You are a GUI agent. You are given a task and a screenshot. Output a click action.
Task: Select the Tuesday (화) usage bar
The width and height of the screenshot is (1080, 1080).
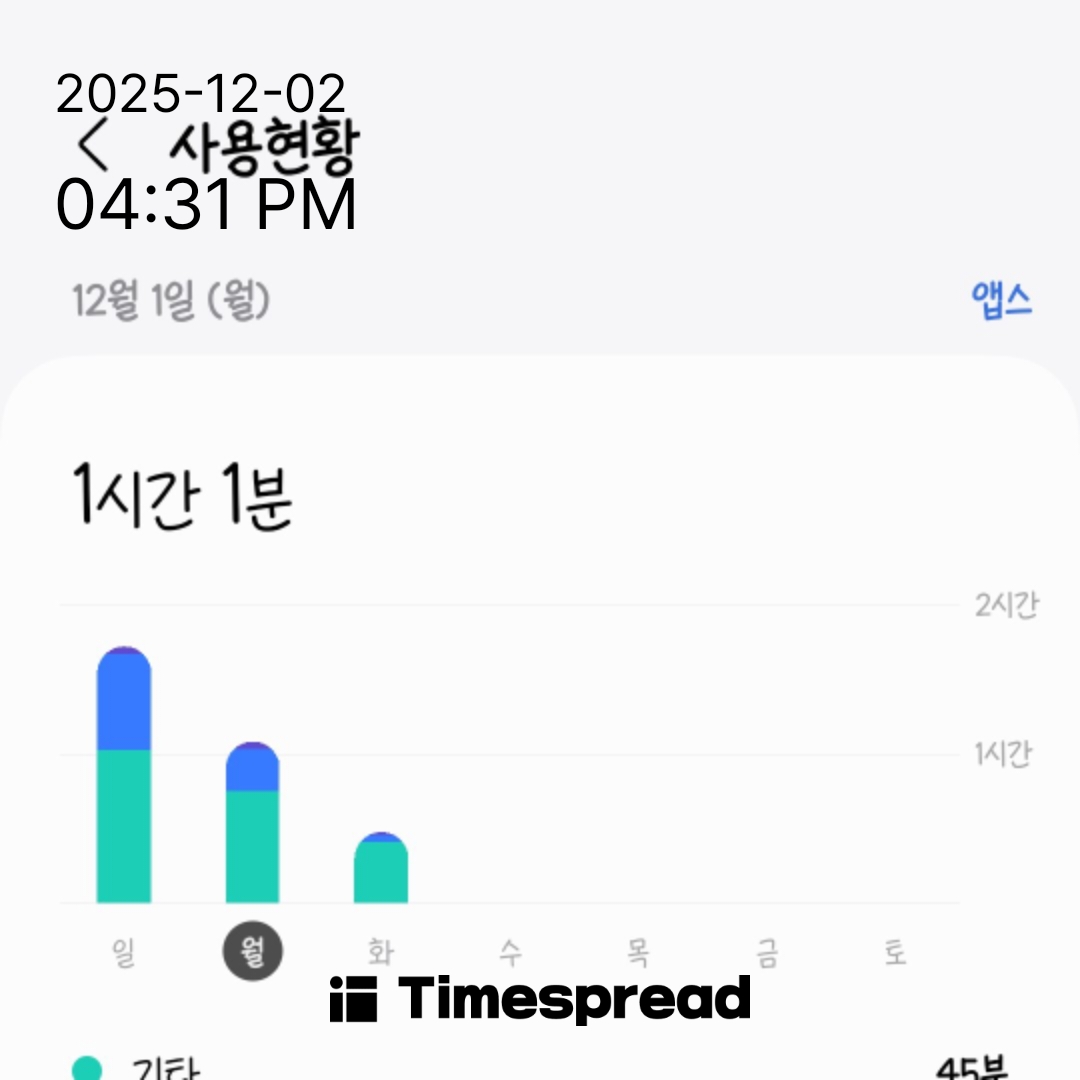381,868
